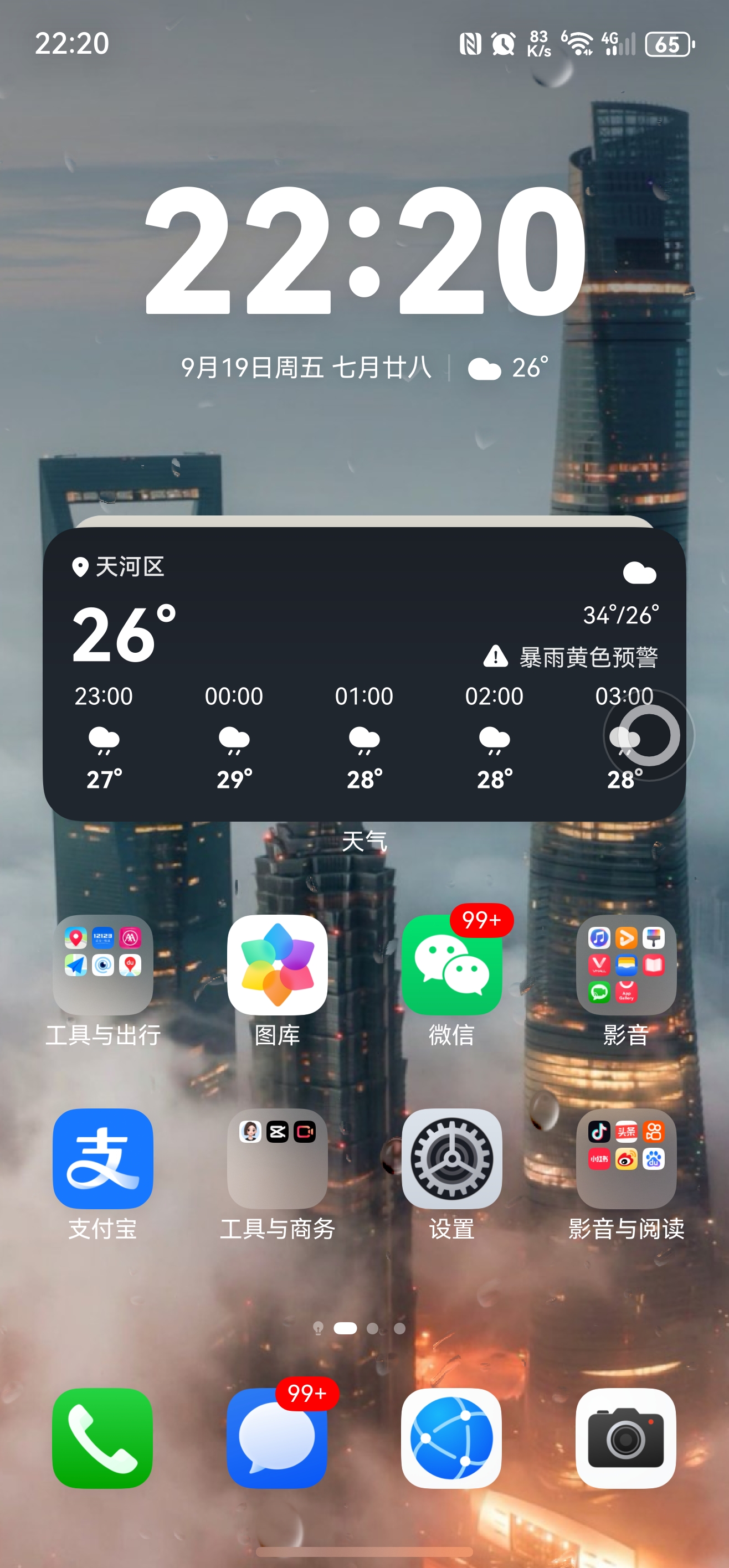Launch 支付宝 app
This screenshot has width=729, height=1568.
tap(103, 1158)
